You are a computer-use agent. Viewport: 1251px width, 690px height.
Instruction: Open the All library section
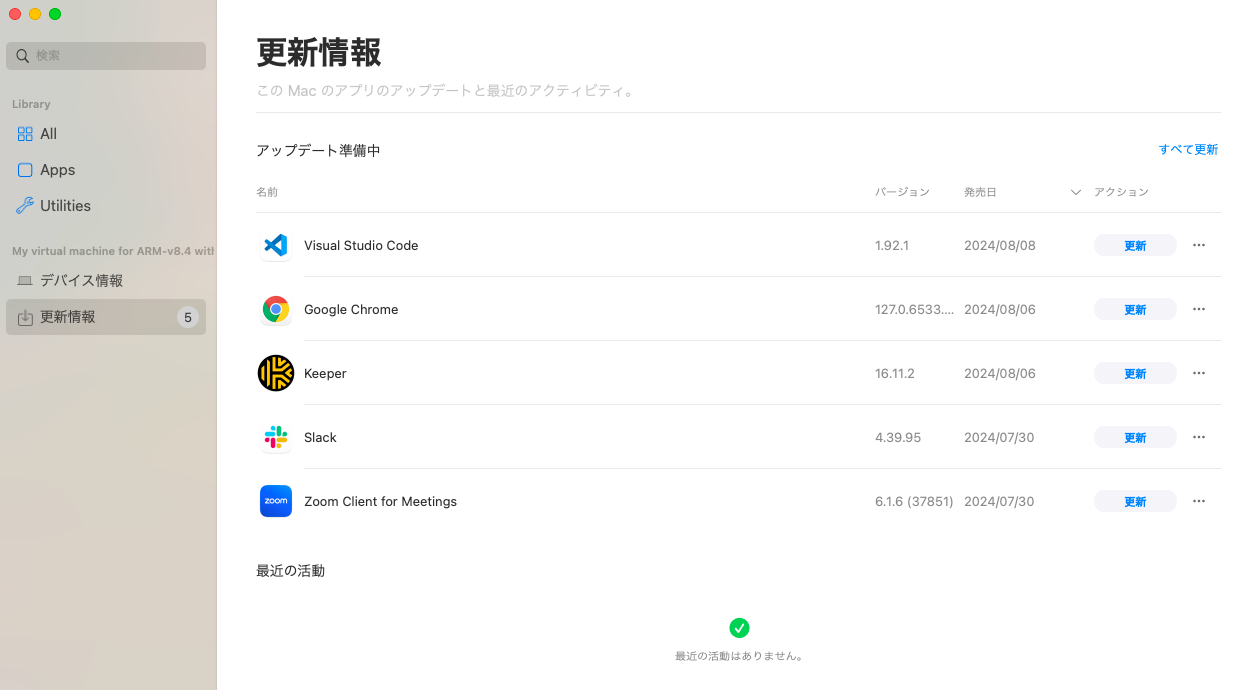[x=48, y=134]
